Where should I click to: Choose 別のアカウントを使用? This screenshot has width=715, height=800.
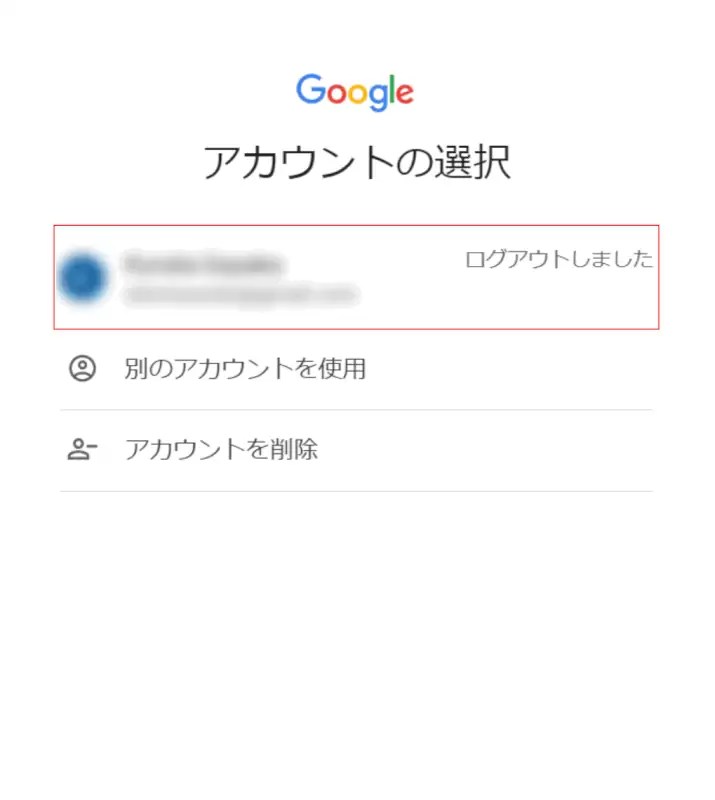pyautogui.click(x=245, y=369)
